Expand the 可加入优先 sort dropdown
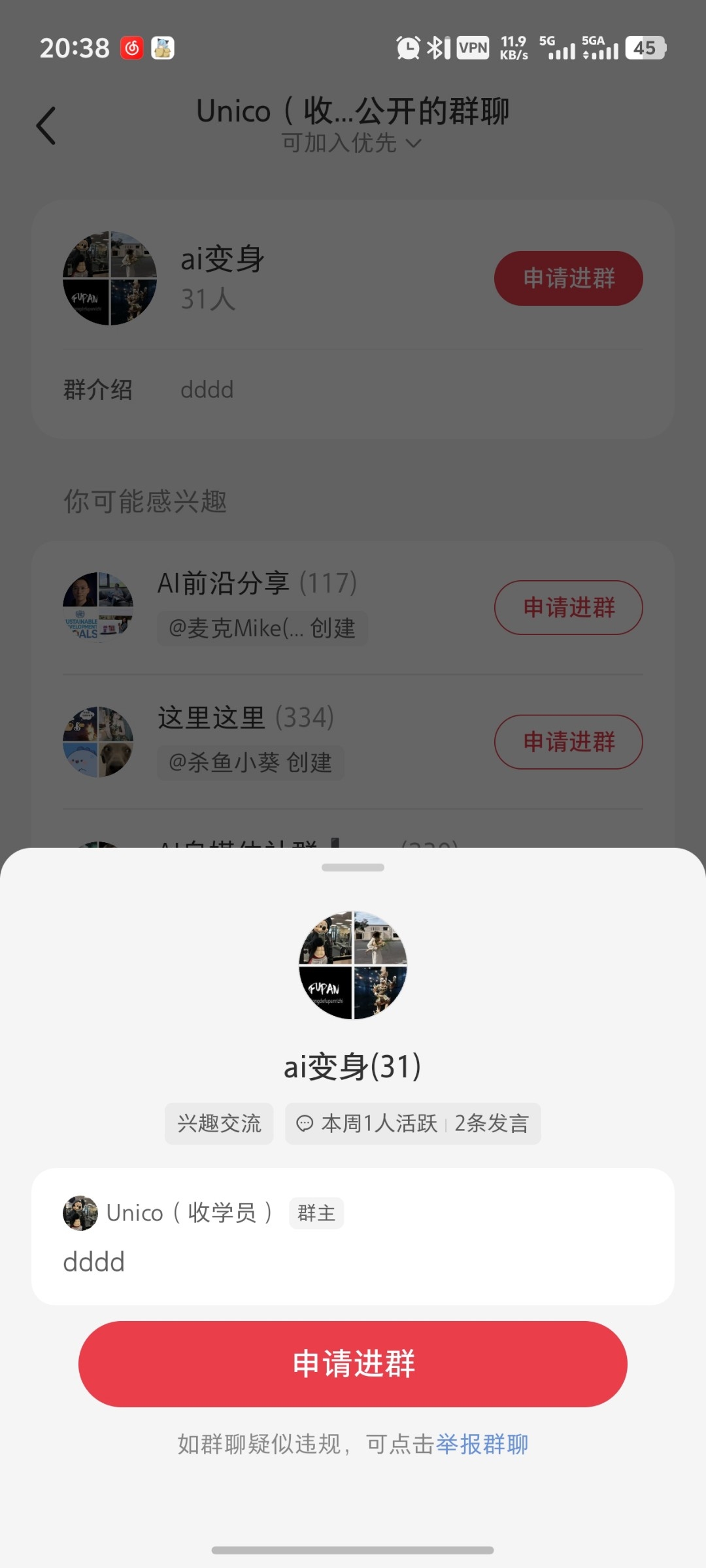 point(352,142)
